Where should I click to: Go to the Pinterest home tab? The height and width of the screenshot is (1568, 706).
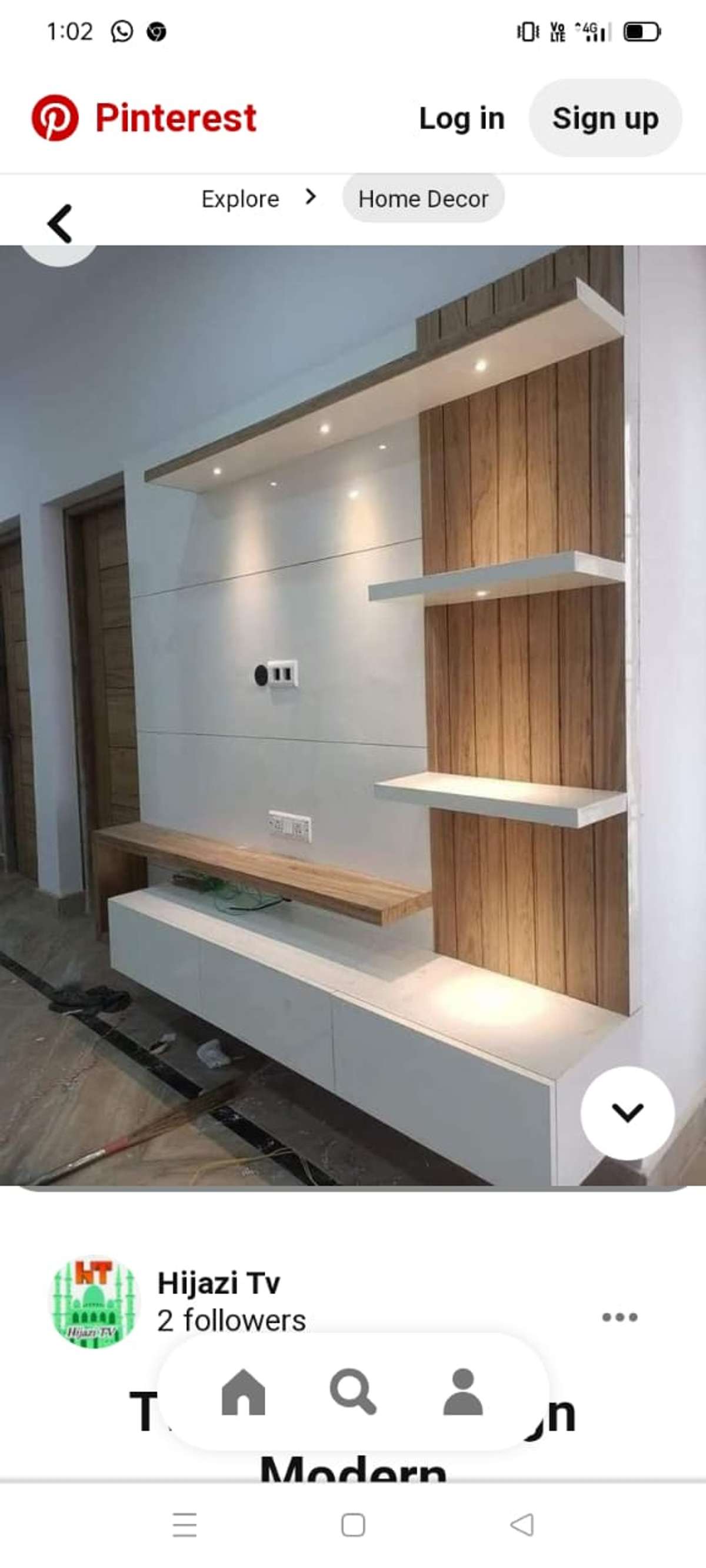pos(243,1392)
